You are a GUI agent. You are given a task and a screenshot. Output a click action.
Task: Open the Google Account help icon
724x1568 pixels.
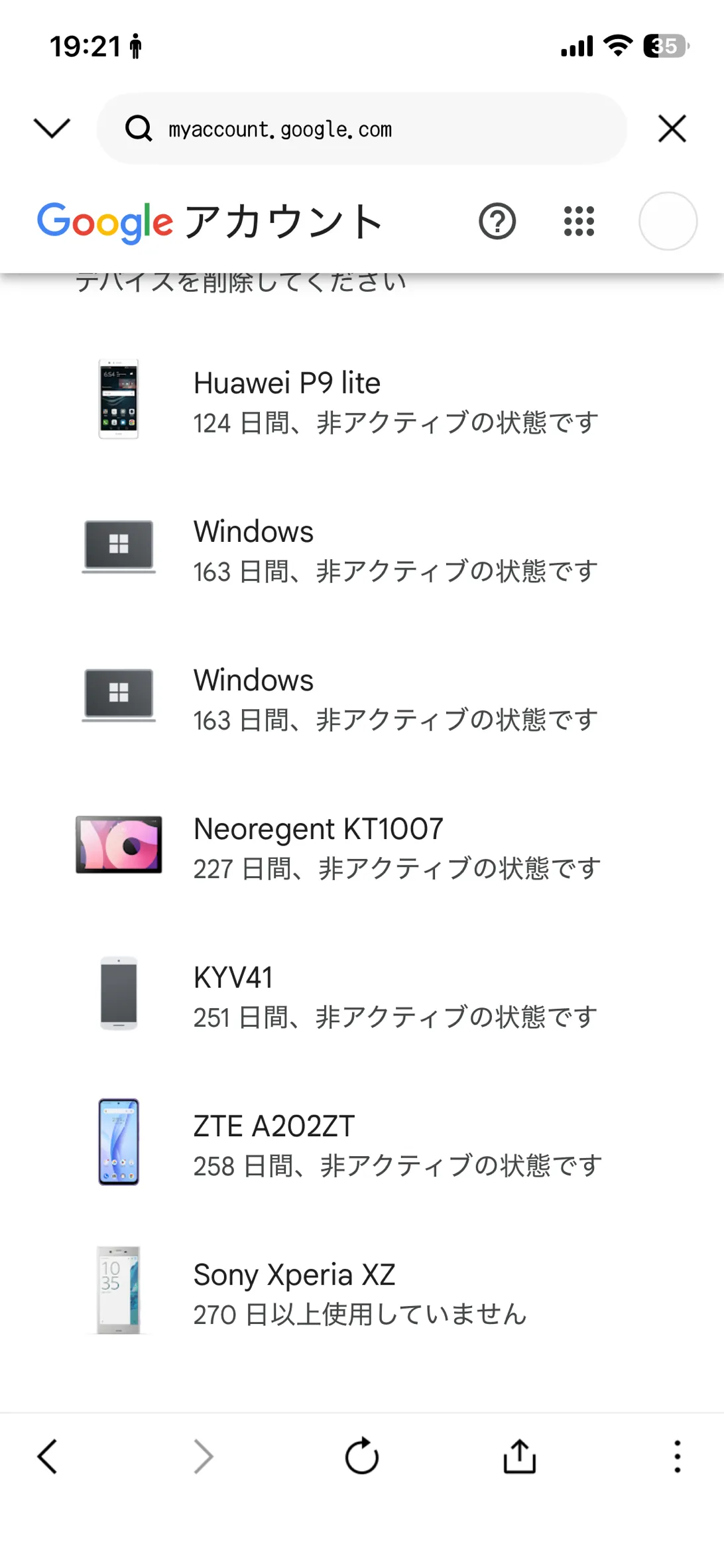coord(497,222)
